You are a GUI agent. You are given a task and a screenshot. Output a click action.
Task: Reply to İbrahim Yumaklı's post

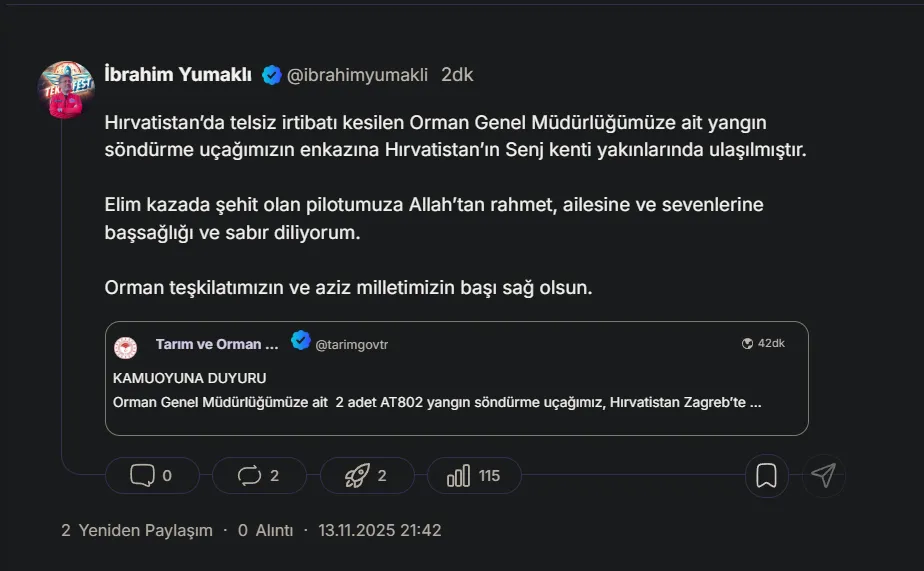click(151, 476)
